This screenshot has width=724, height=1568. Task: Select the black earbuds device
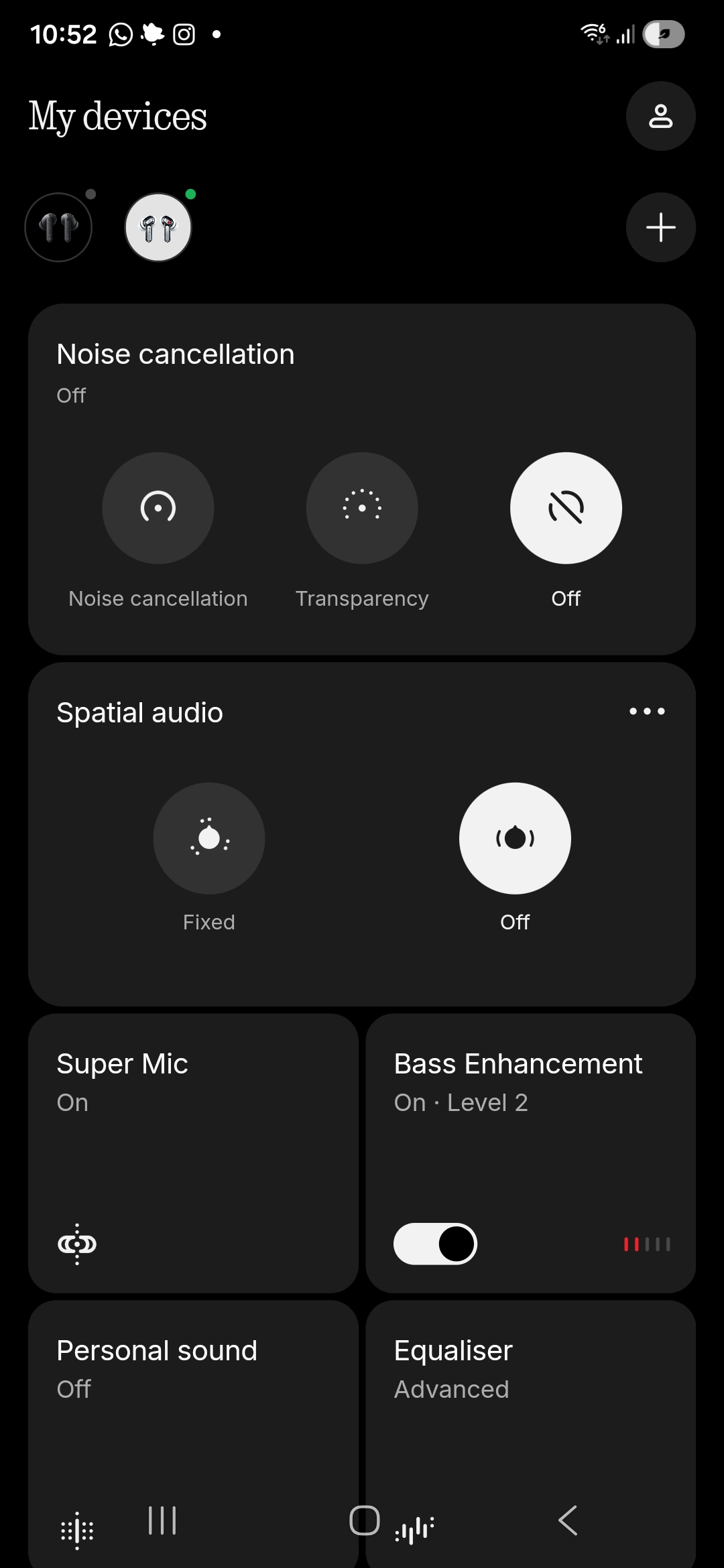coord(58,227)
